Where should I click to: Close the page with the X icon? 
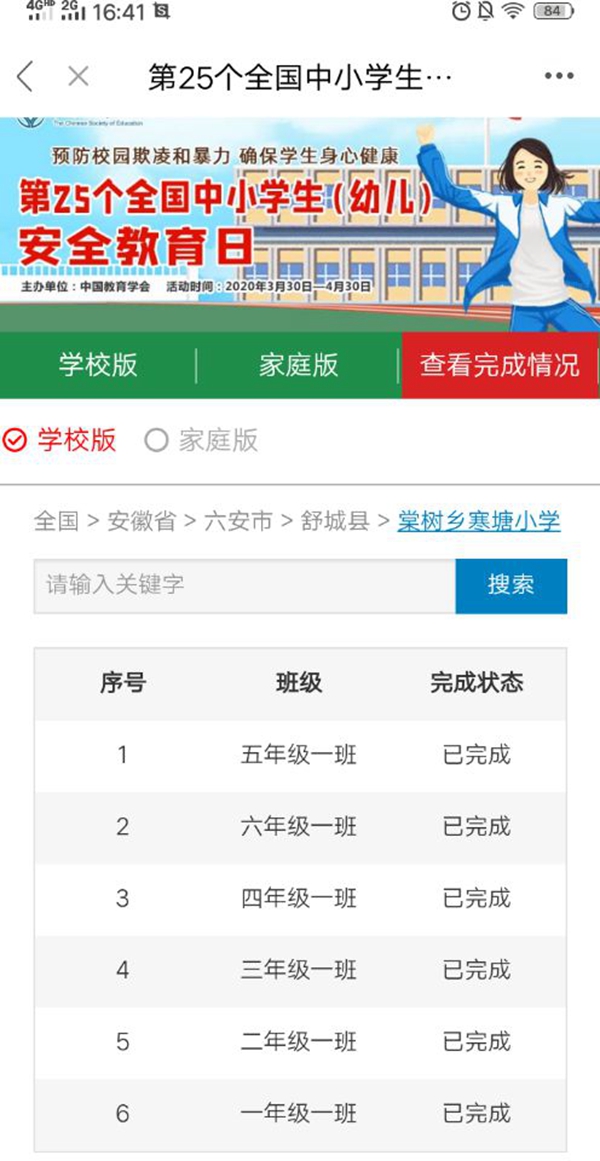pyautogui.click(x=79, y=76)
